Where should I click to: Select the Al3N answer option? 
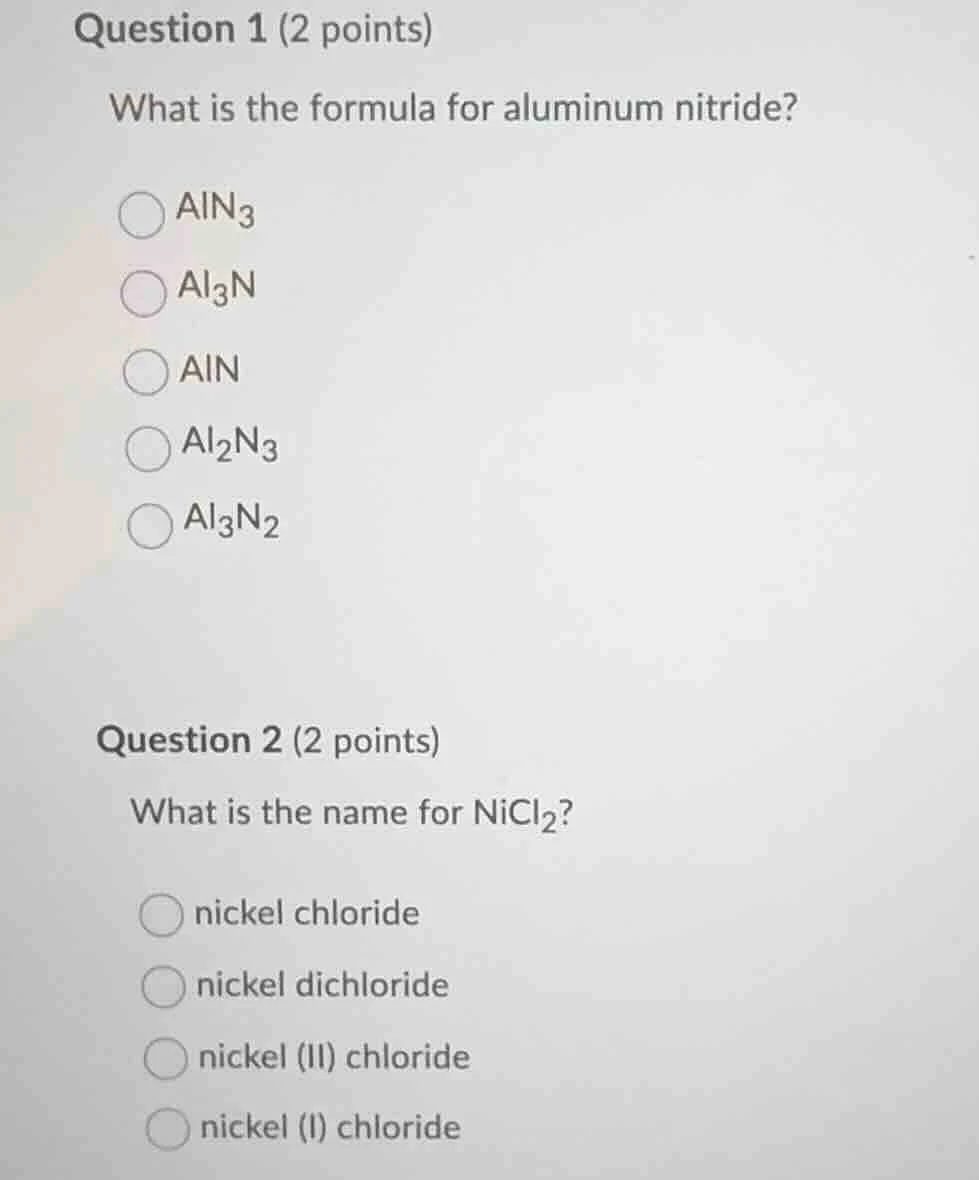[x=144, y=294]
